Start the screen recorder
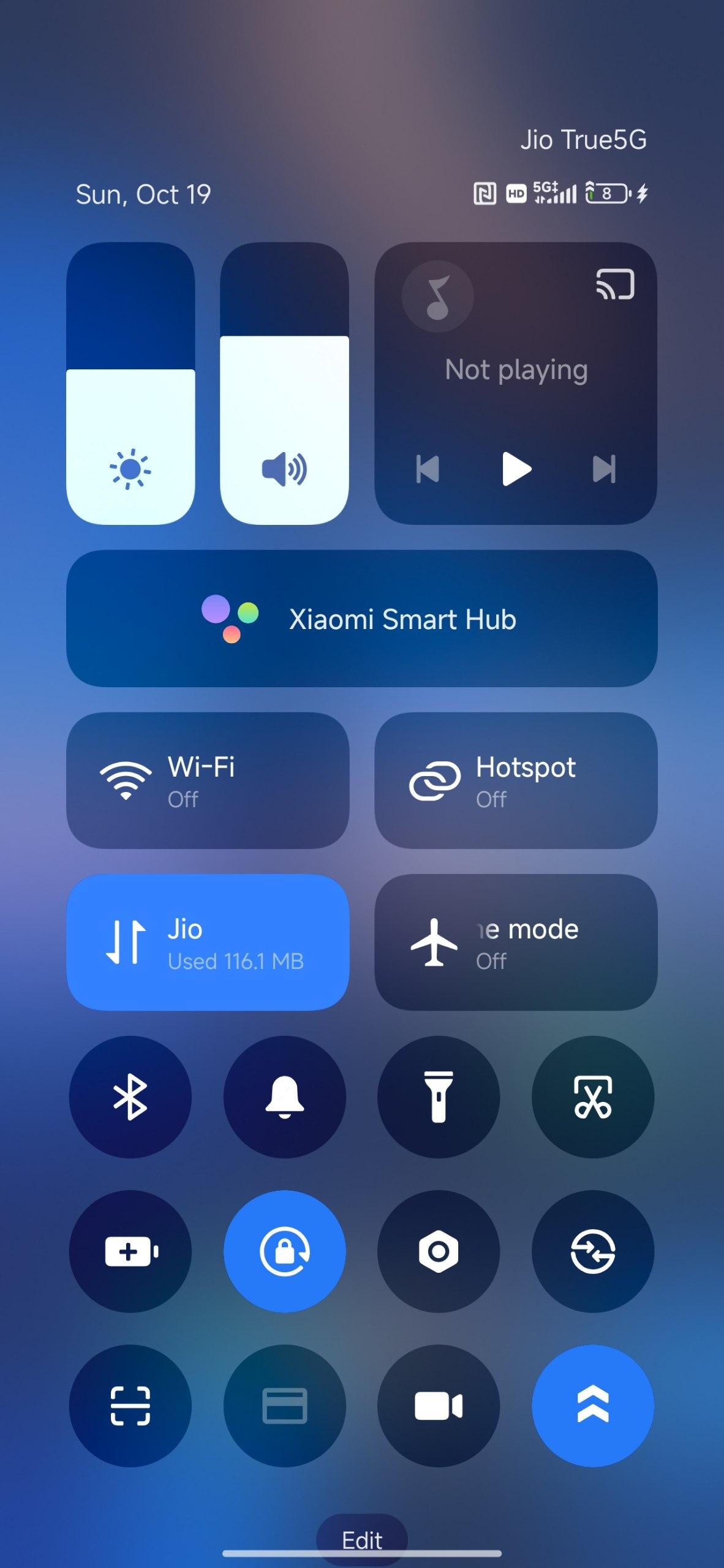The width and height of the screenshot is (724, 1568). pos(439,1406)
